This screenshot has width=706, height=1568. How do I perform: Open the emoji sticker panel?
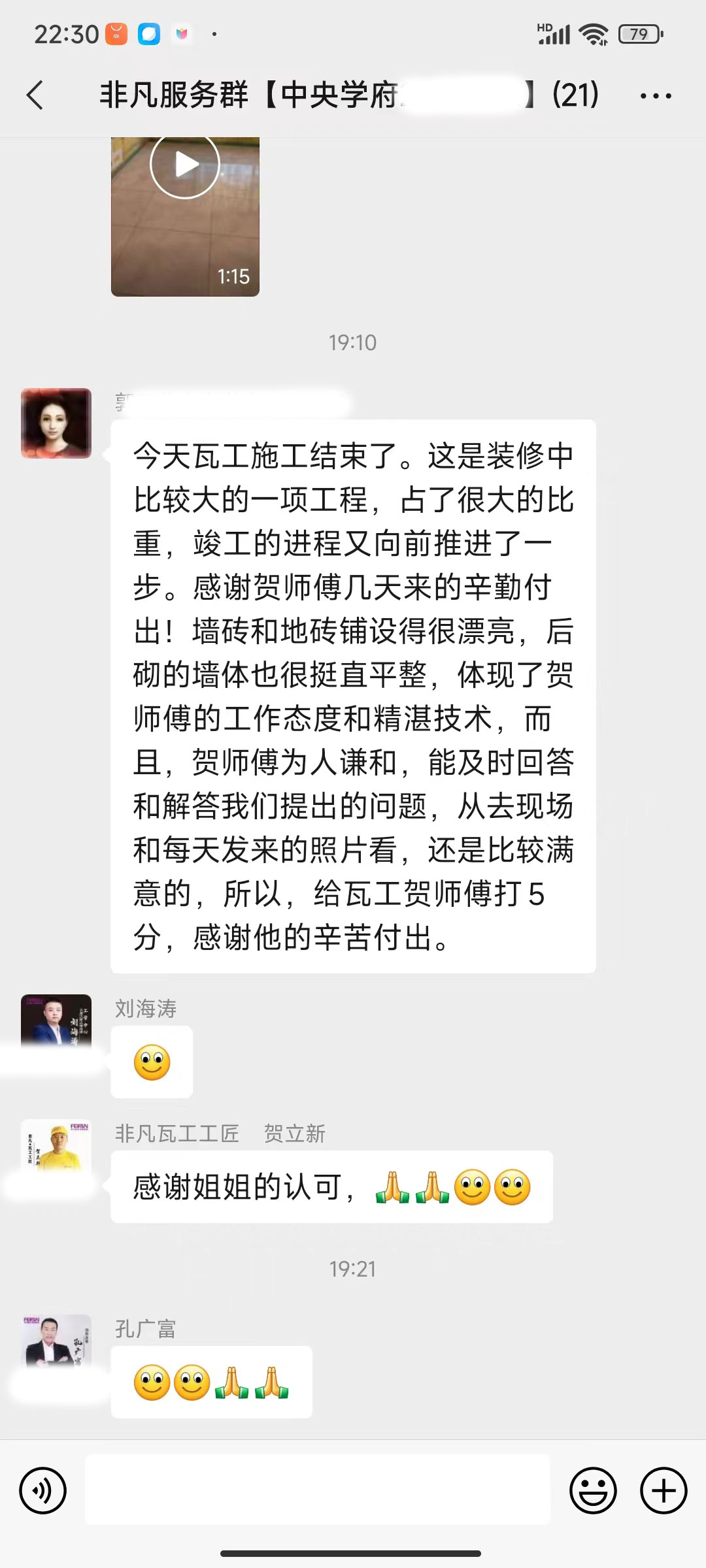(x=593, y=1490)
